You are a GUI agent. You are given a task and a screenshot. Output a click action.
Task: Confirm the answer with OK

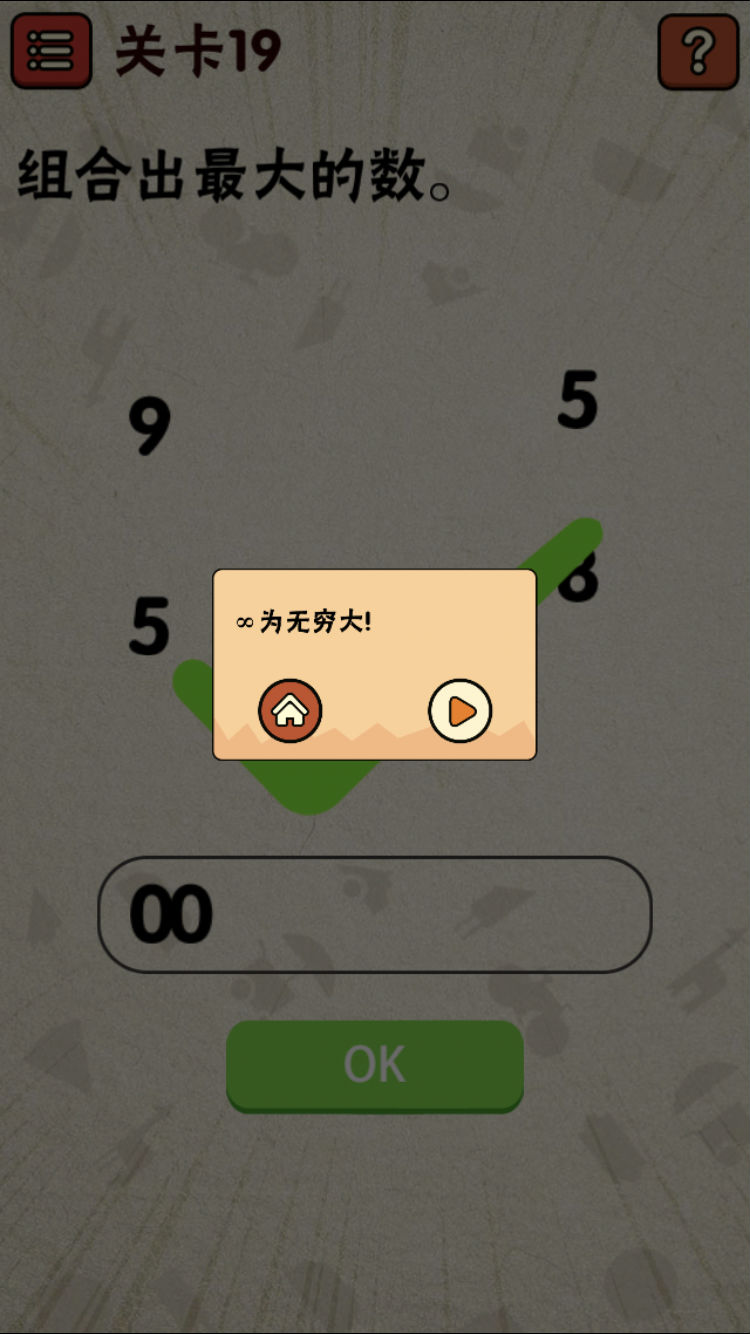tap(374, 1065)
